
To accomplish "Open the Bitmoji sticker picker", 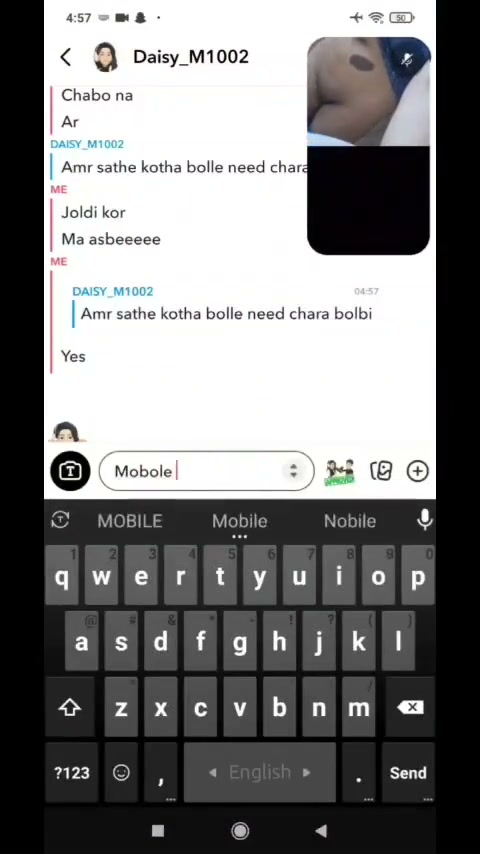I will [339, 472].
